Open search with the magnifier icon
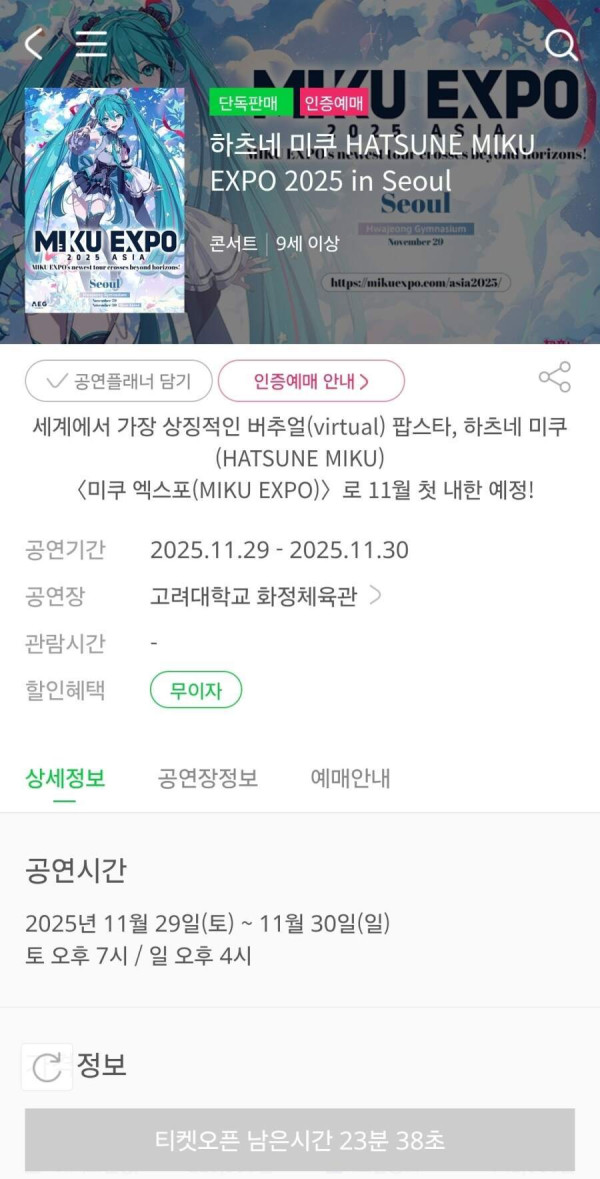Screen dimensions: 600x1179 (561, 45)
